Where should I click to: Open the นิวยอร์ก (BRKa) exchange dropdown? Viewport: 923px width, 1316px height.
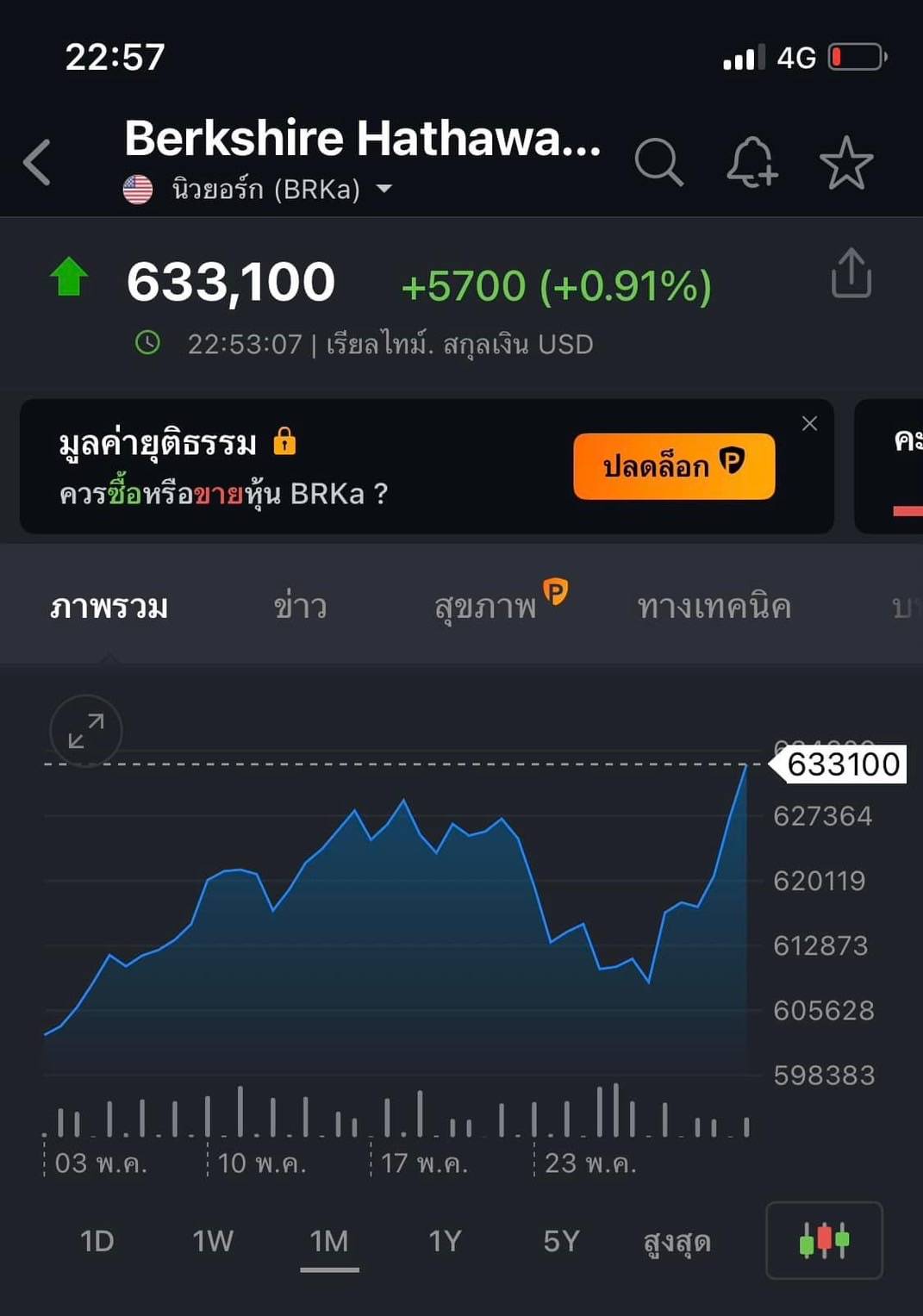384,189
